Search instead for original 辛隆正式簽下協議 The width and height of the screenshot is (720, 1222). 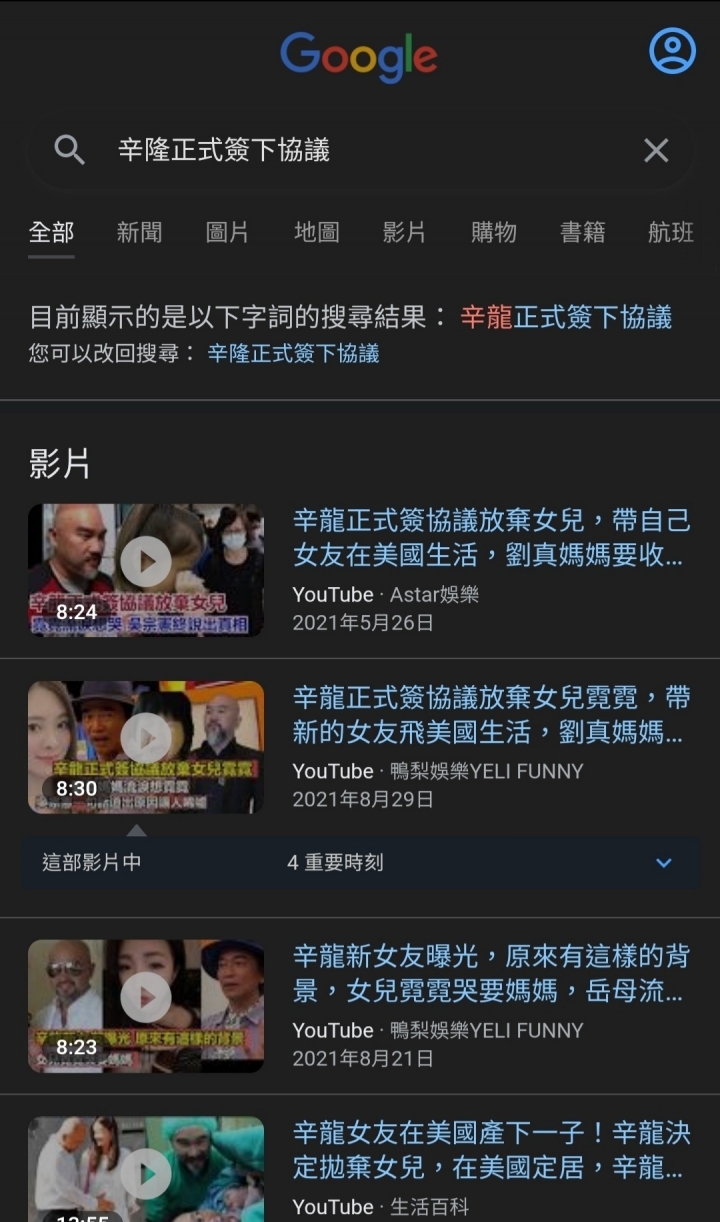pyautogui.click(x=293, y=354)
